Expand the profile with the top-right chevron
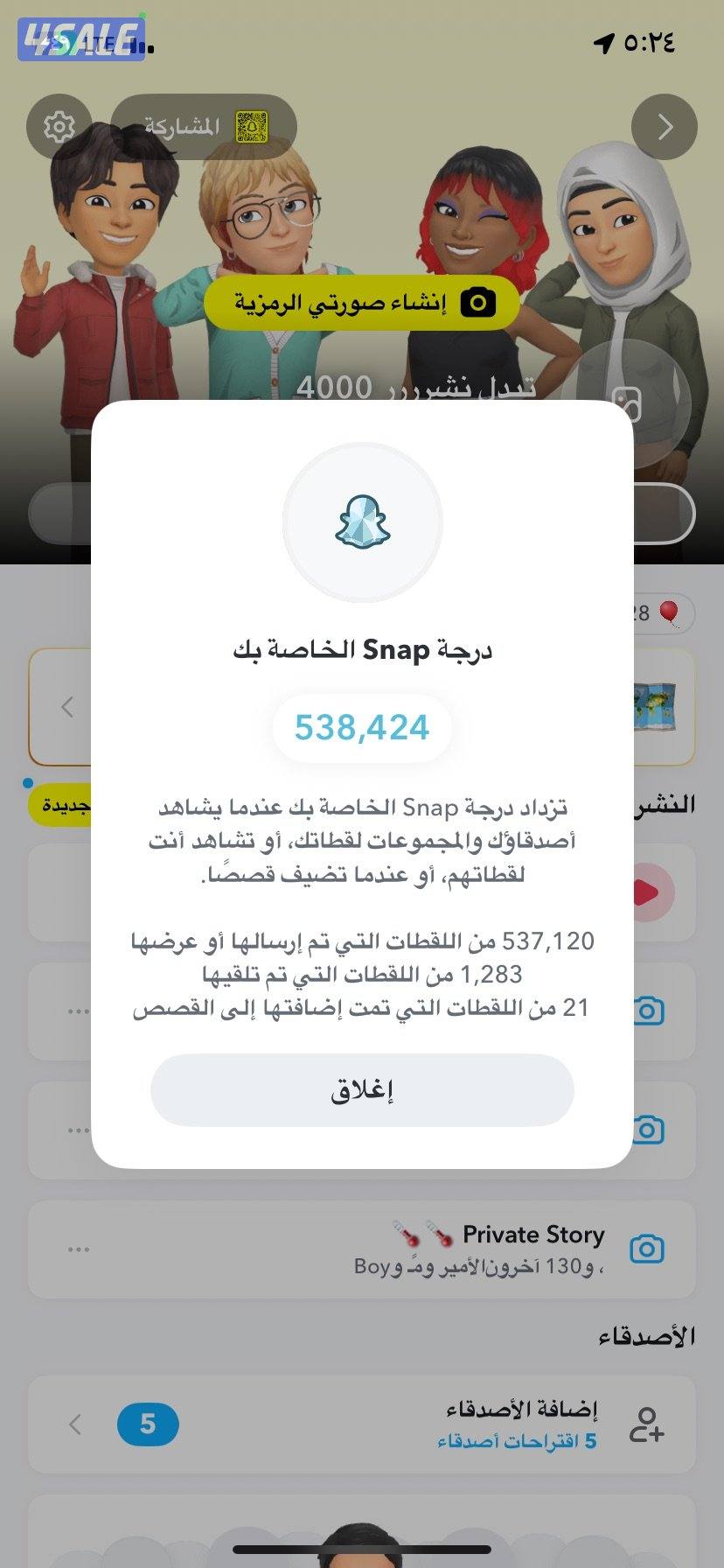The image size is (724, 1568). (666, 125)
